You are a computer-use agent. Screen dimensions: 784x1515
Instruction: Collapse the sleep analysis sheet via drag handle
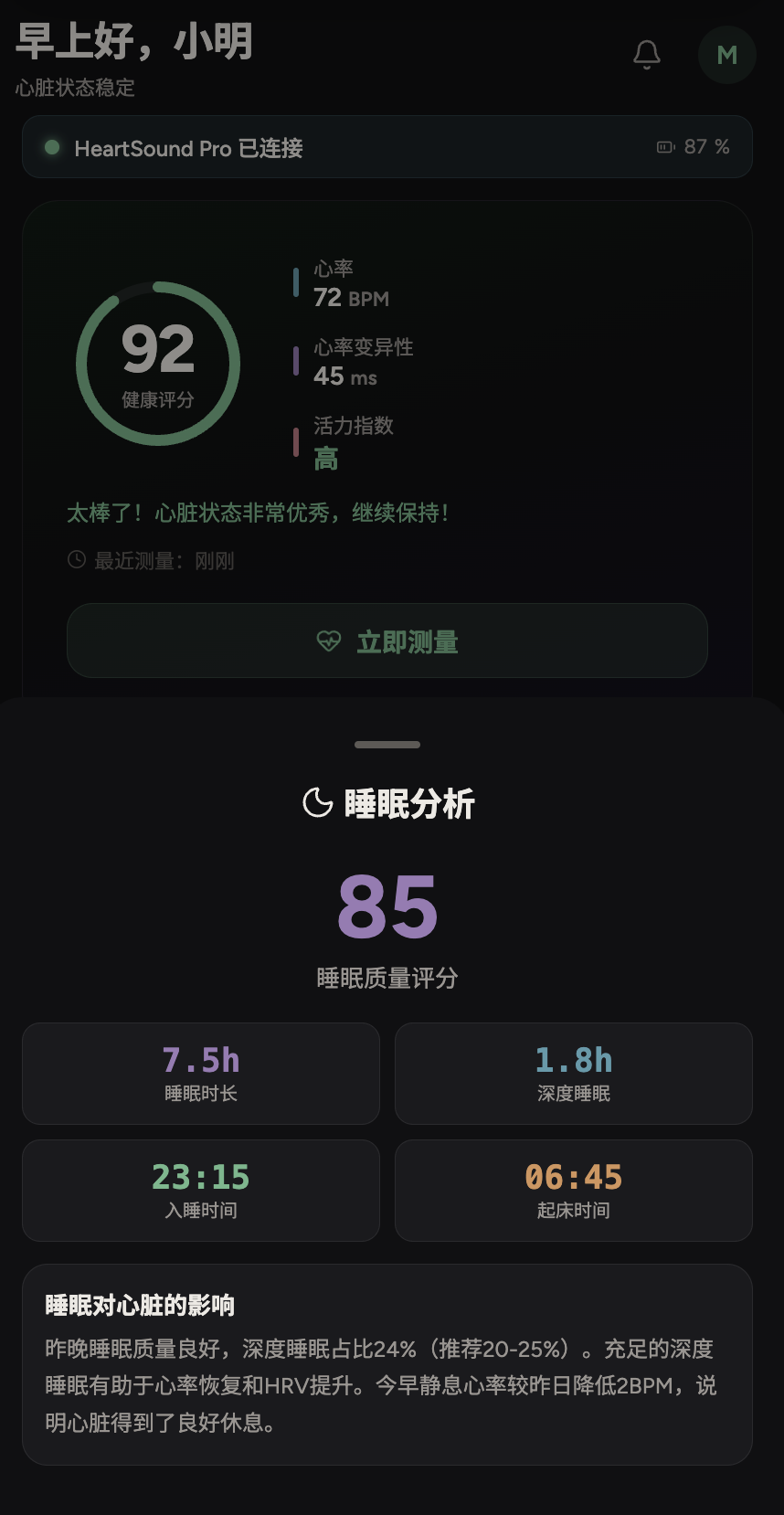387,744
